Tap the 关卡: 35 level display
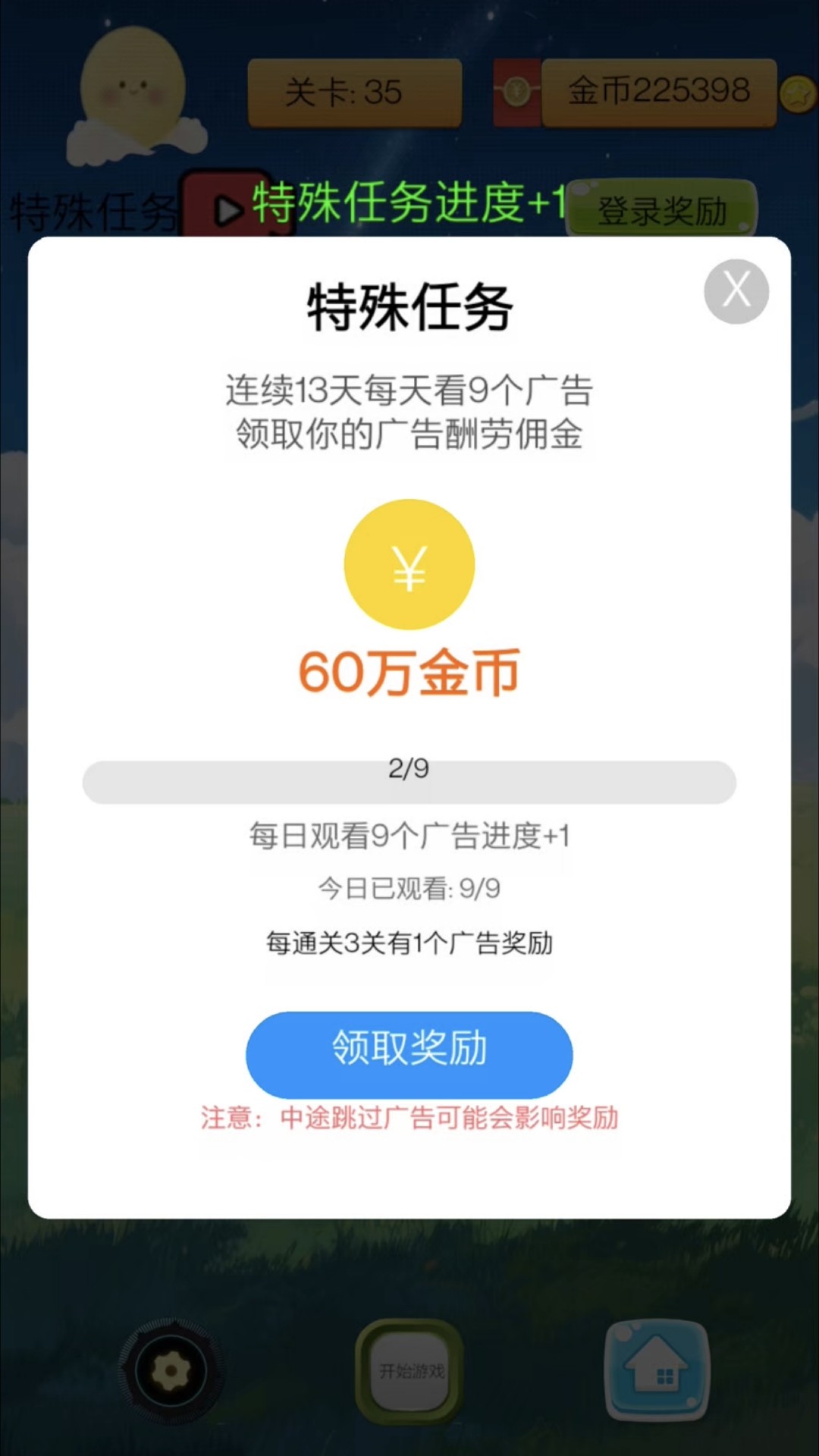Viewport: 819px width, 1456px height. (x=353, y=93)
